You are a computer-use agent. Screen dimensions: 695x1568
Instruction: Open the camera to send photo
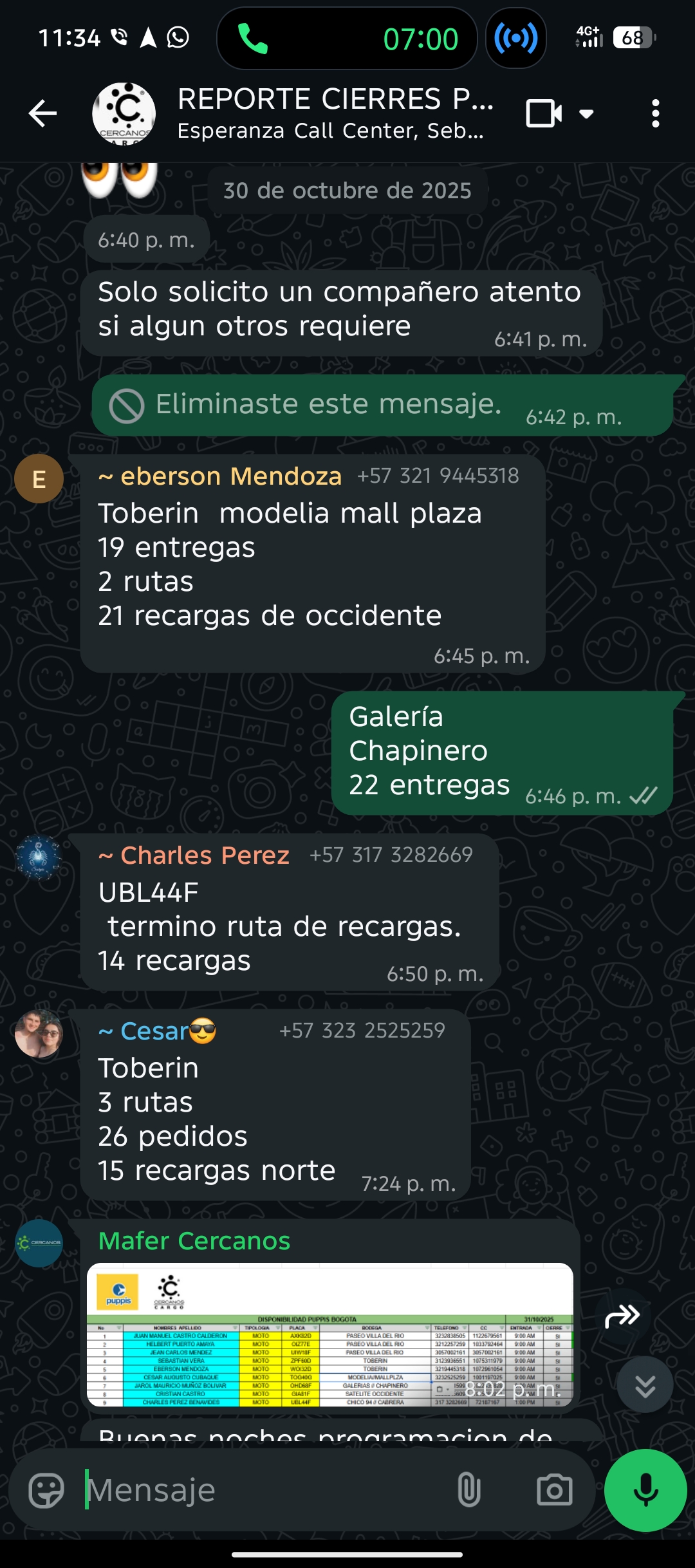point(554,1490)
